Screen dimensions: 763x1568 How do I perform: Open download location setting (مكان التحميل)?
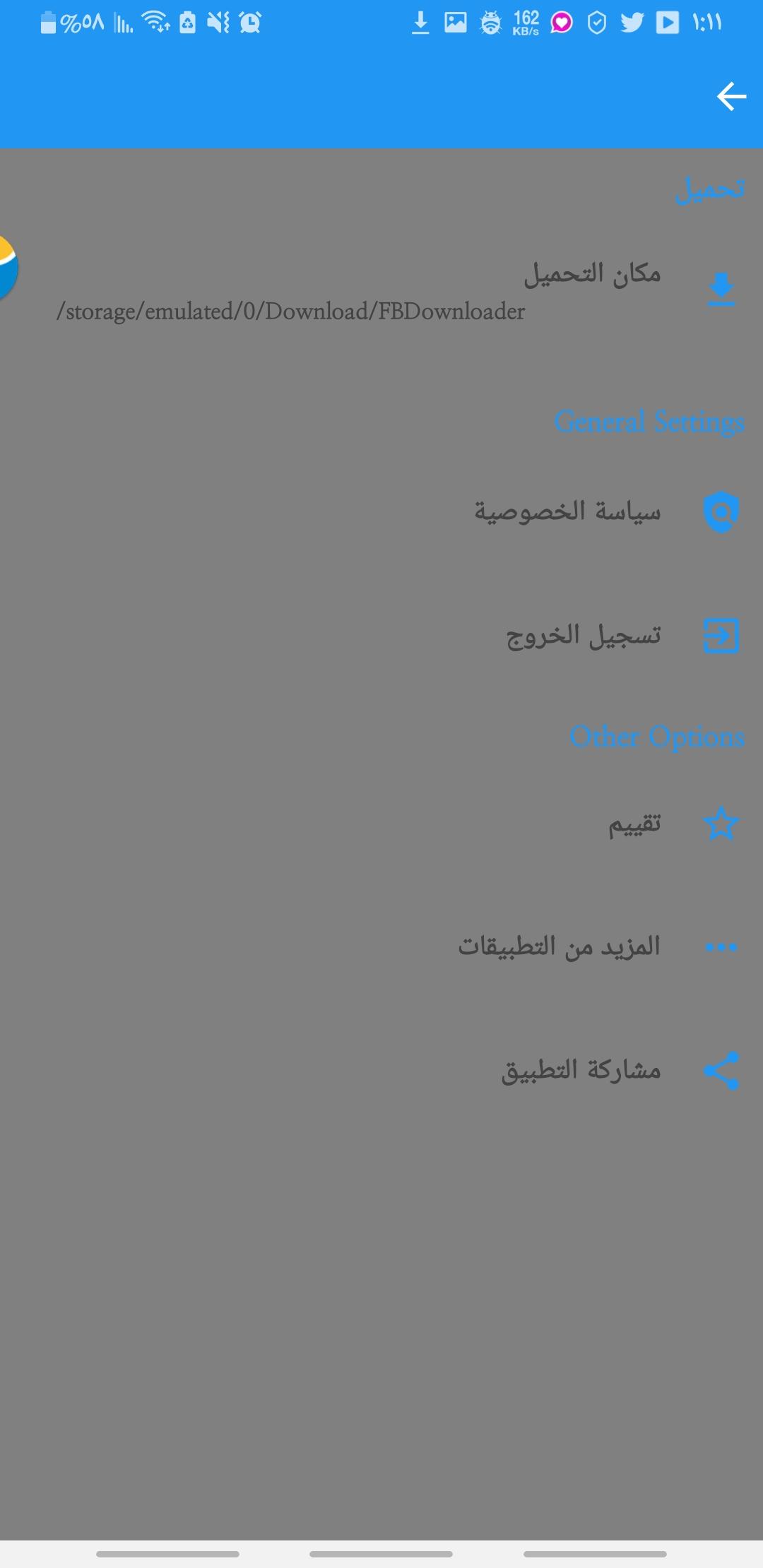pyautogui.click(x=381, y=290)
